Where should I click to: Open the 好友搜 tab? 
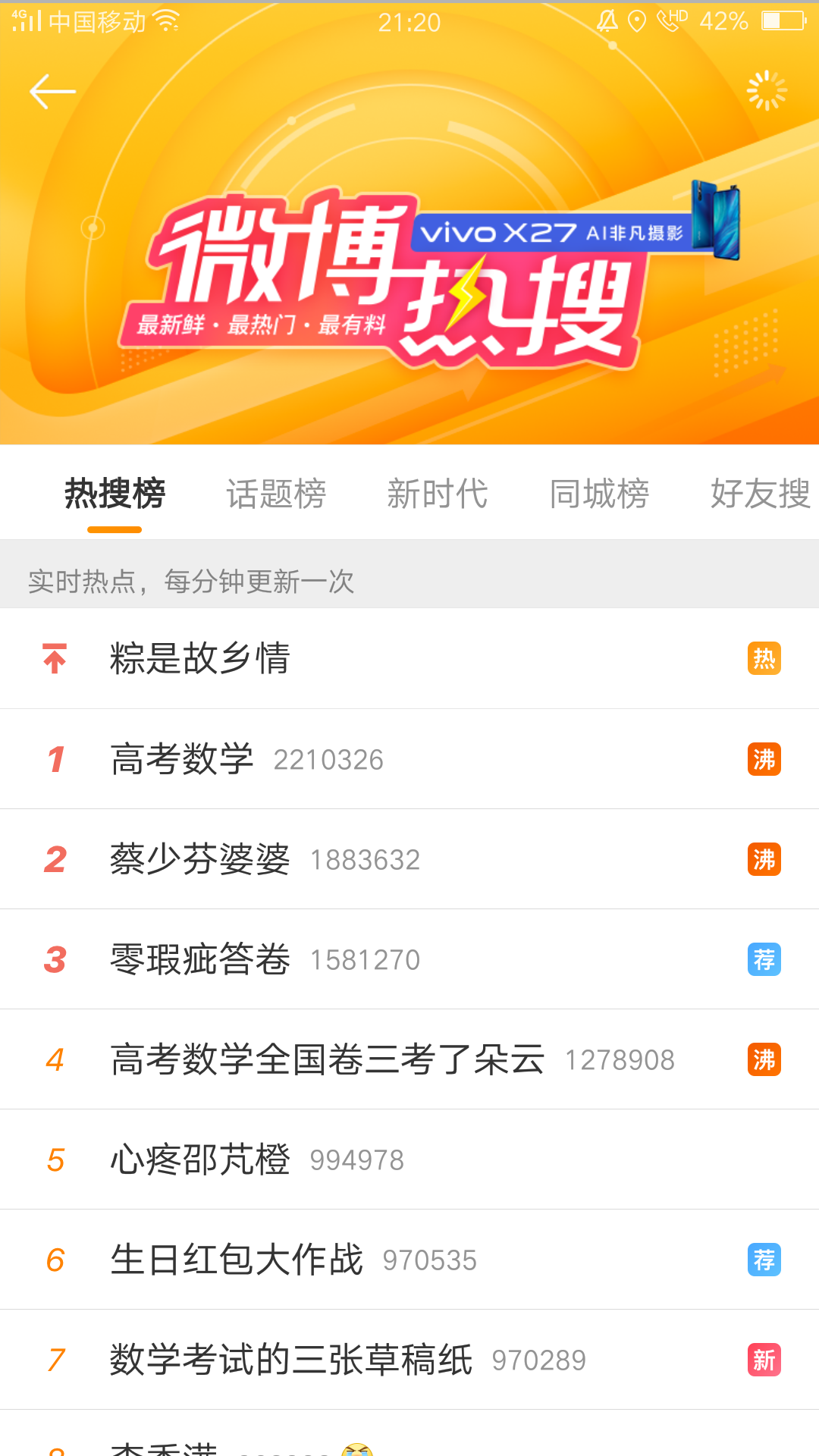tap(760, 494)
